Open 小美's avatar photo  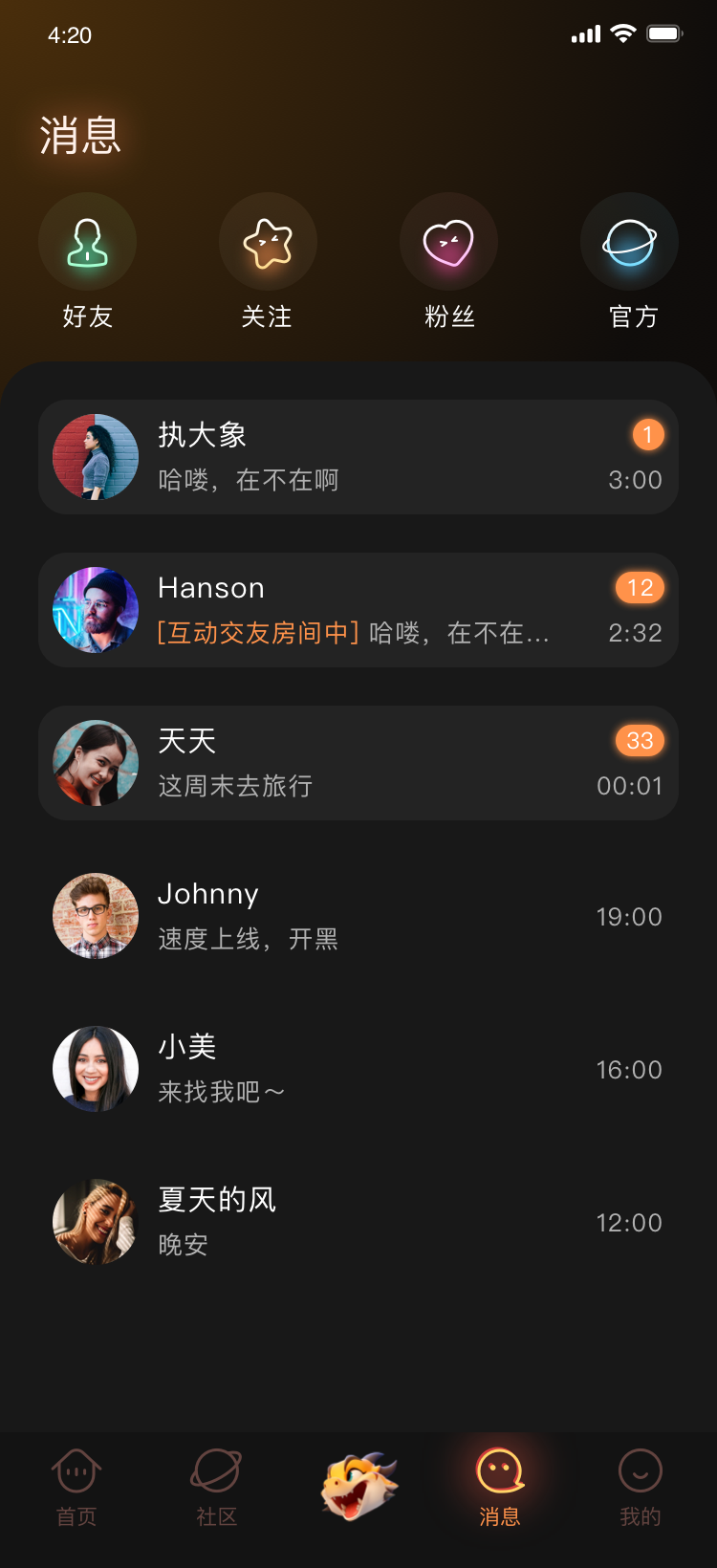[96, 1069]
